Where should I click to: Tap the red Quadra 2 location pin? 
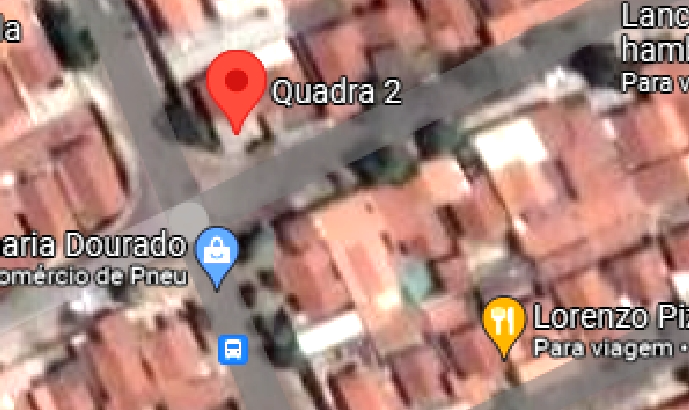coord(236,86)
